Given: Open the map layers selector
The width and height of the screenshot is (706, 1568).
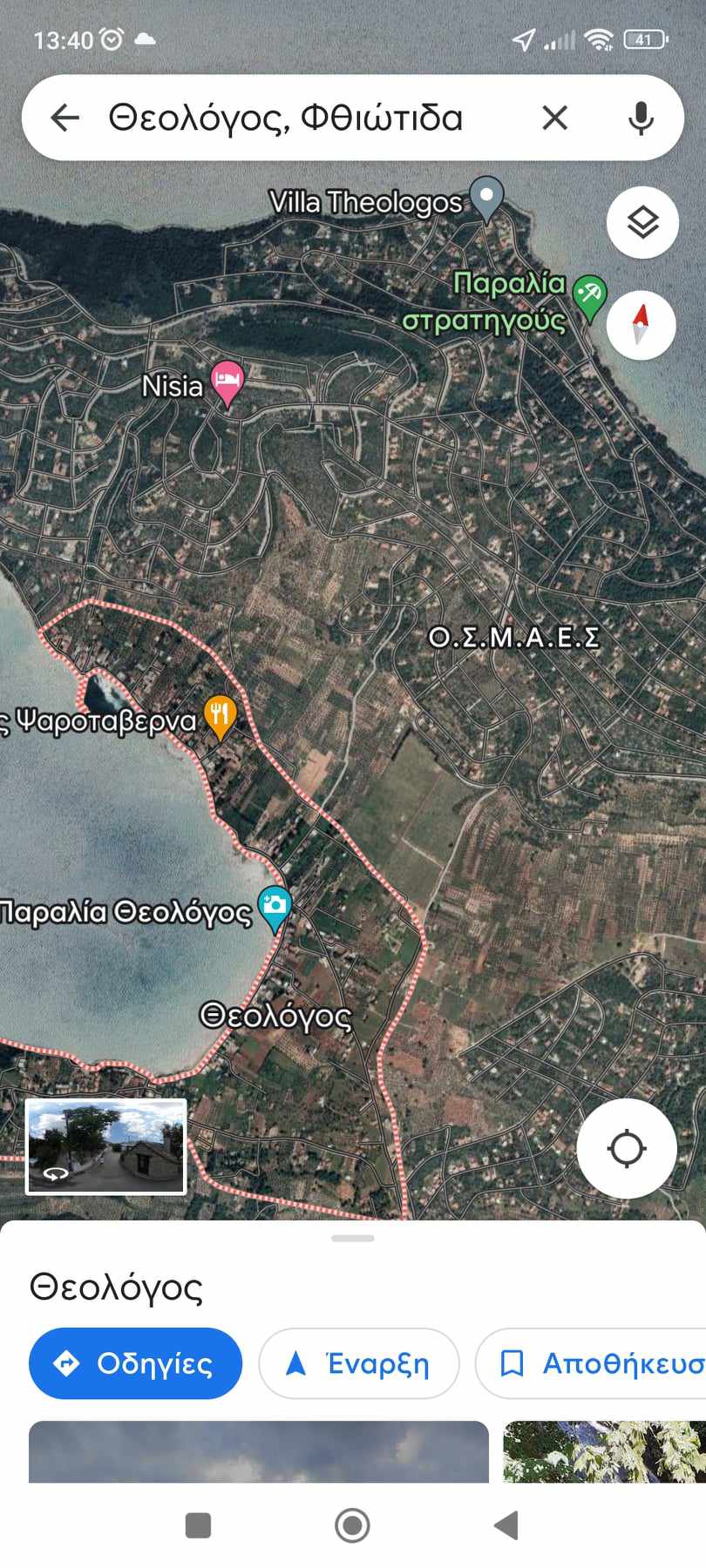Looking at the screenshot, I should [642, 222].
